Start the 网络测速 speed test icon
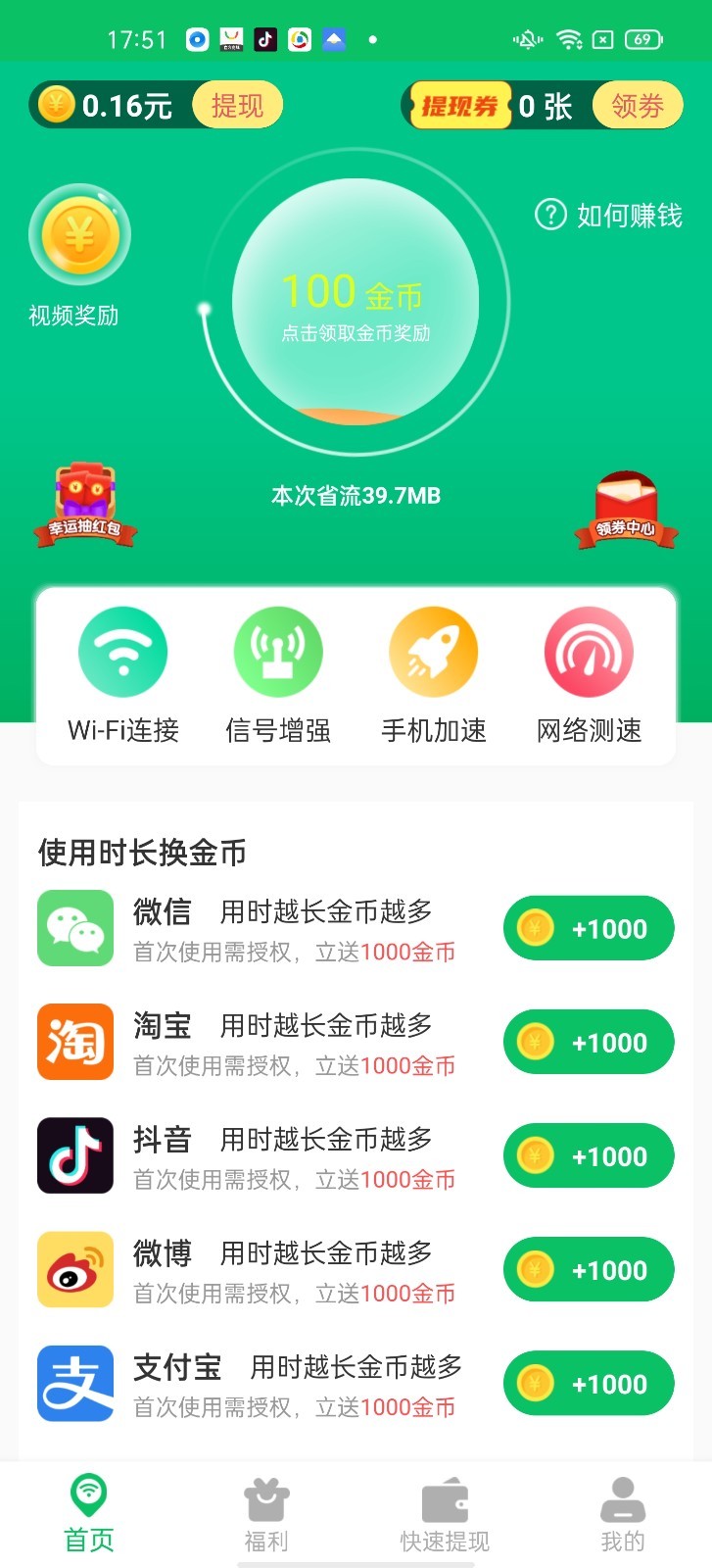 pyautogui.click(x=588, y=651)
